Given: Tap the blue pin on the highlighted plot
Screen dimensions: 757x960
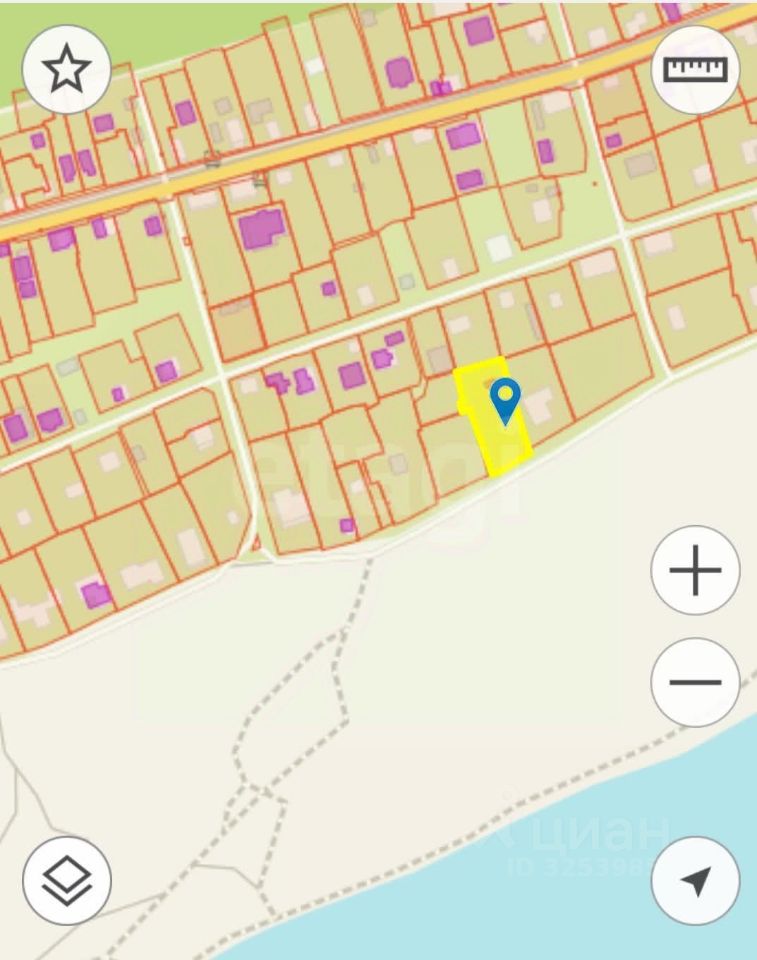Looking at the screenshot, I should 506,400.
